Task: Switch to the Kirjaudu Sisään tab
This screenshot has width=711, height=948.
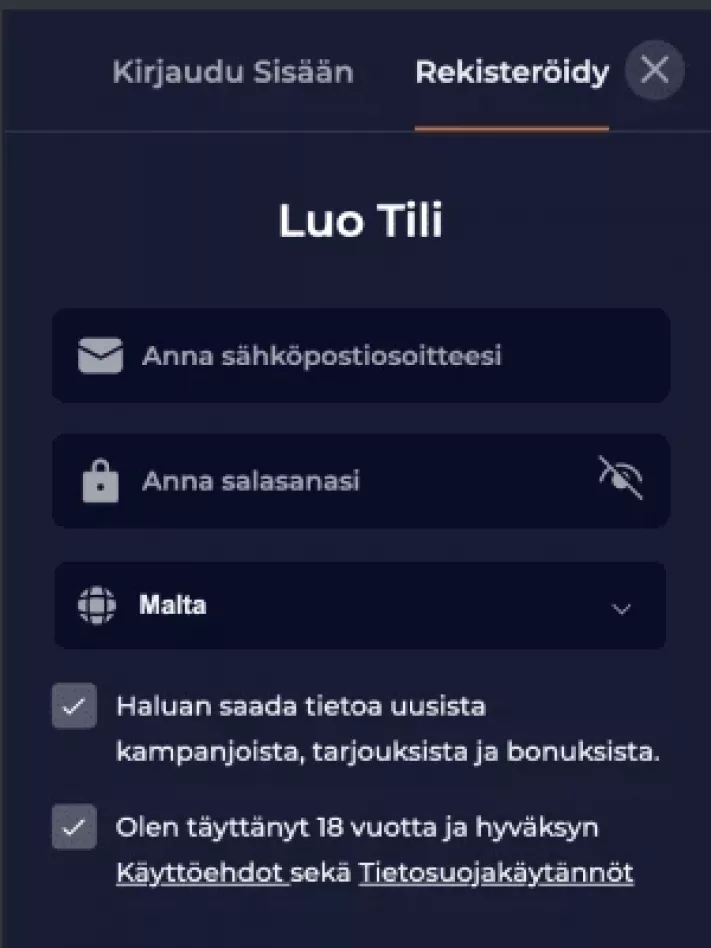Action: pos(232,72)
